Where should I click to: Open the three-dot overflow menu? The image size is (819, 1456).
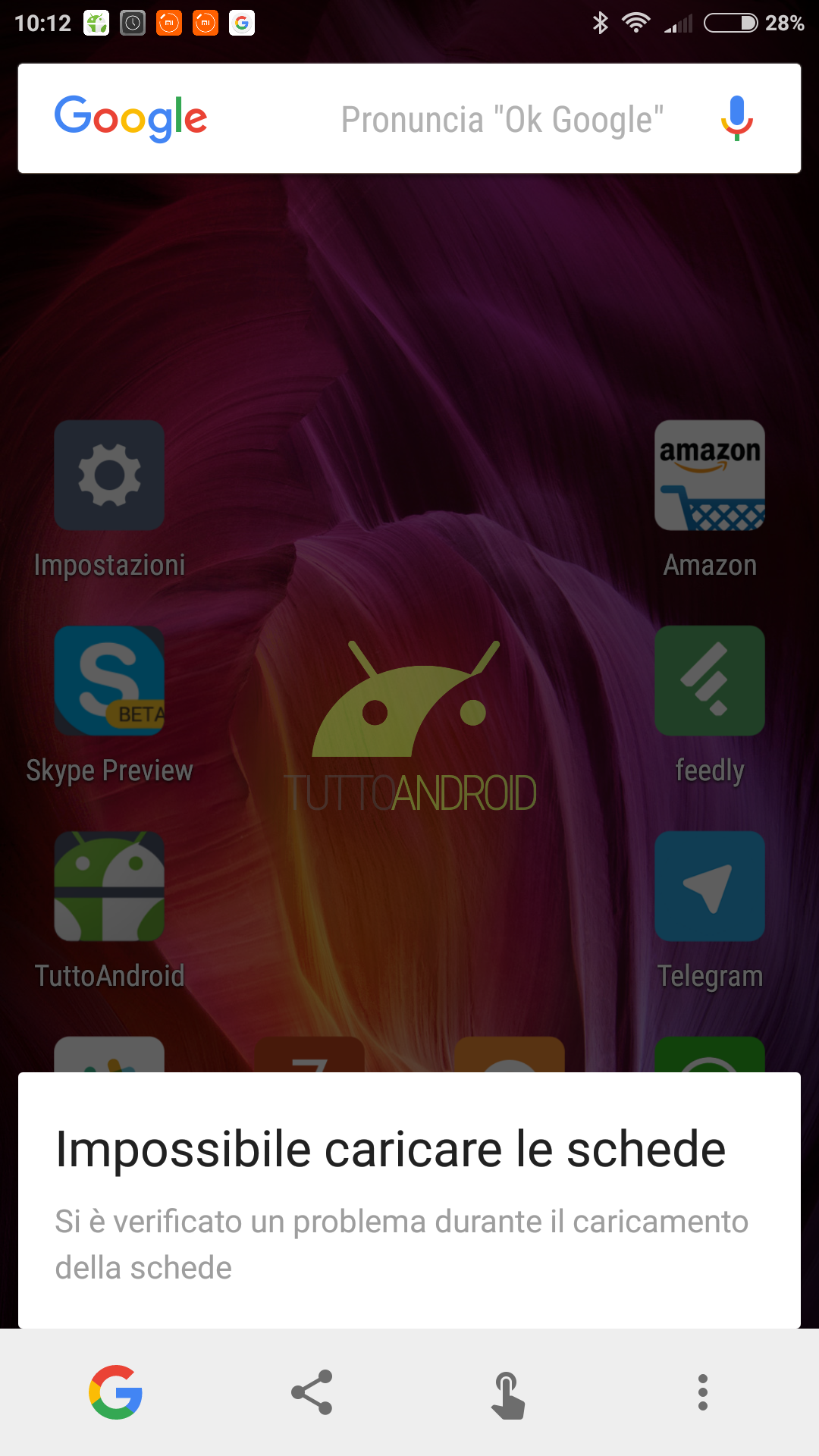tap(703, 1392)
